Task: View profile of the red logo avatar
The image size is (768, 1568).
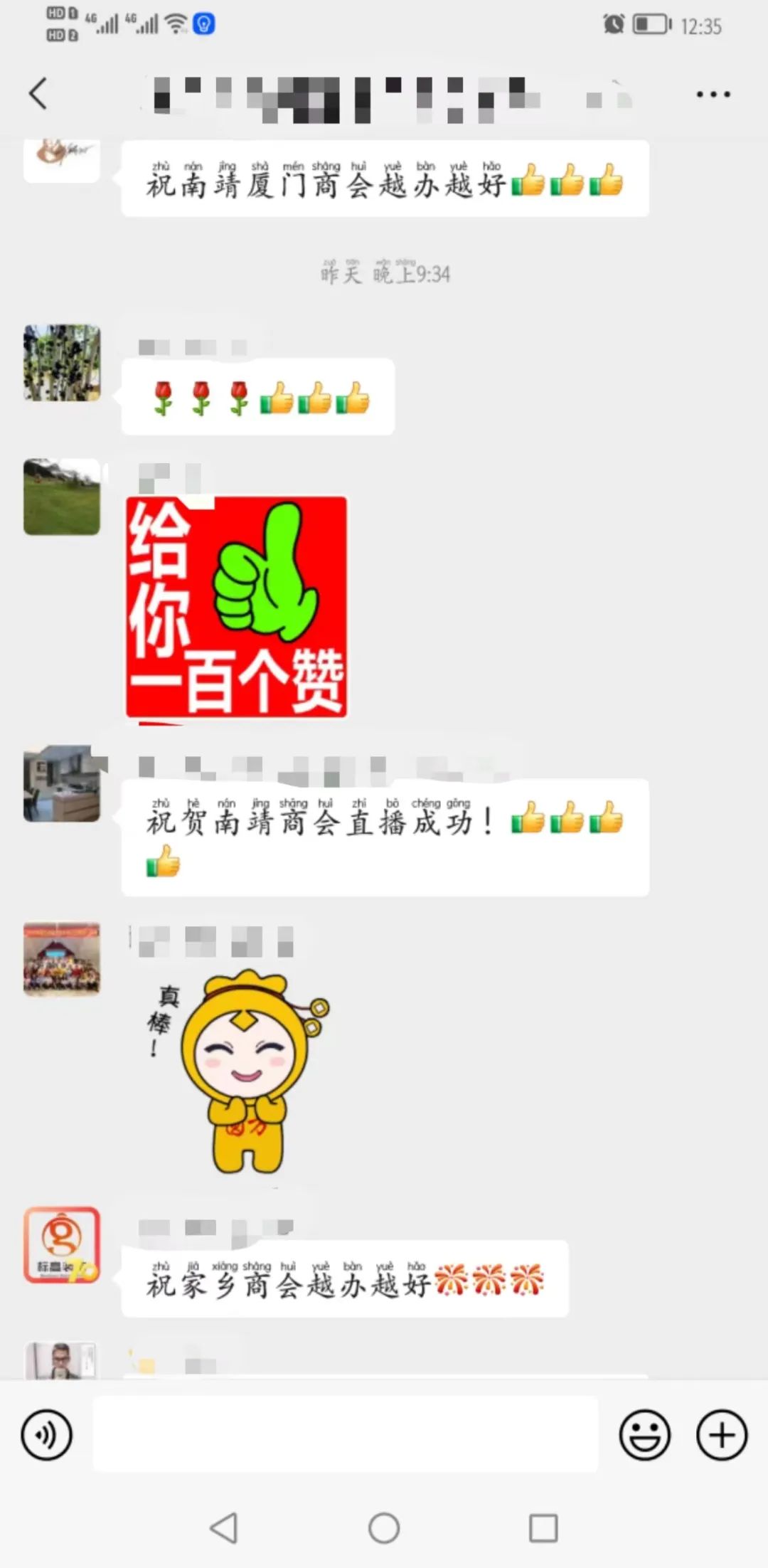Action: [x=62, y=1245]
